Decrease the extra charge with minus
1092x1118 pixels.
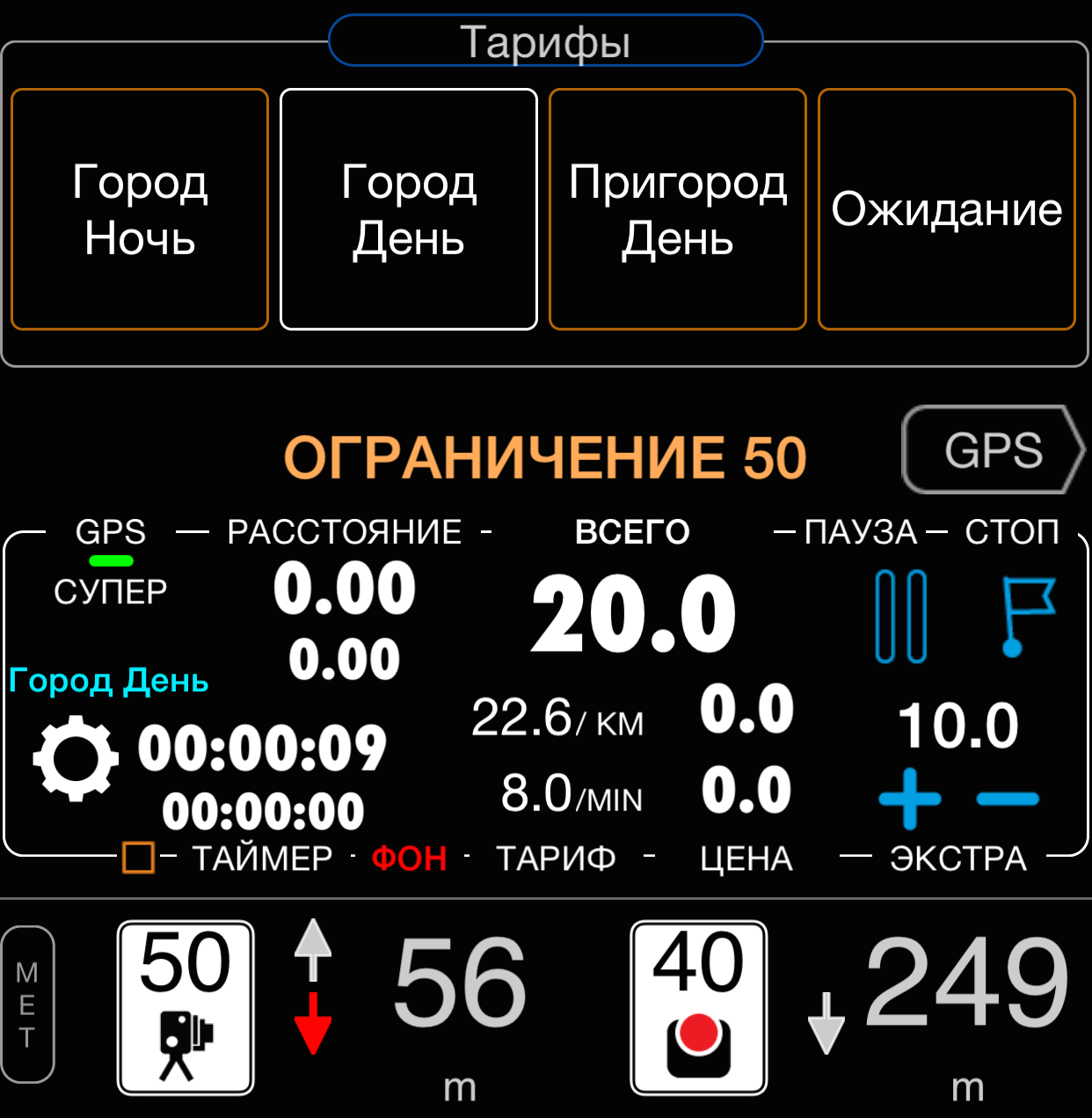point(1008,799)
